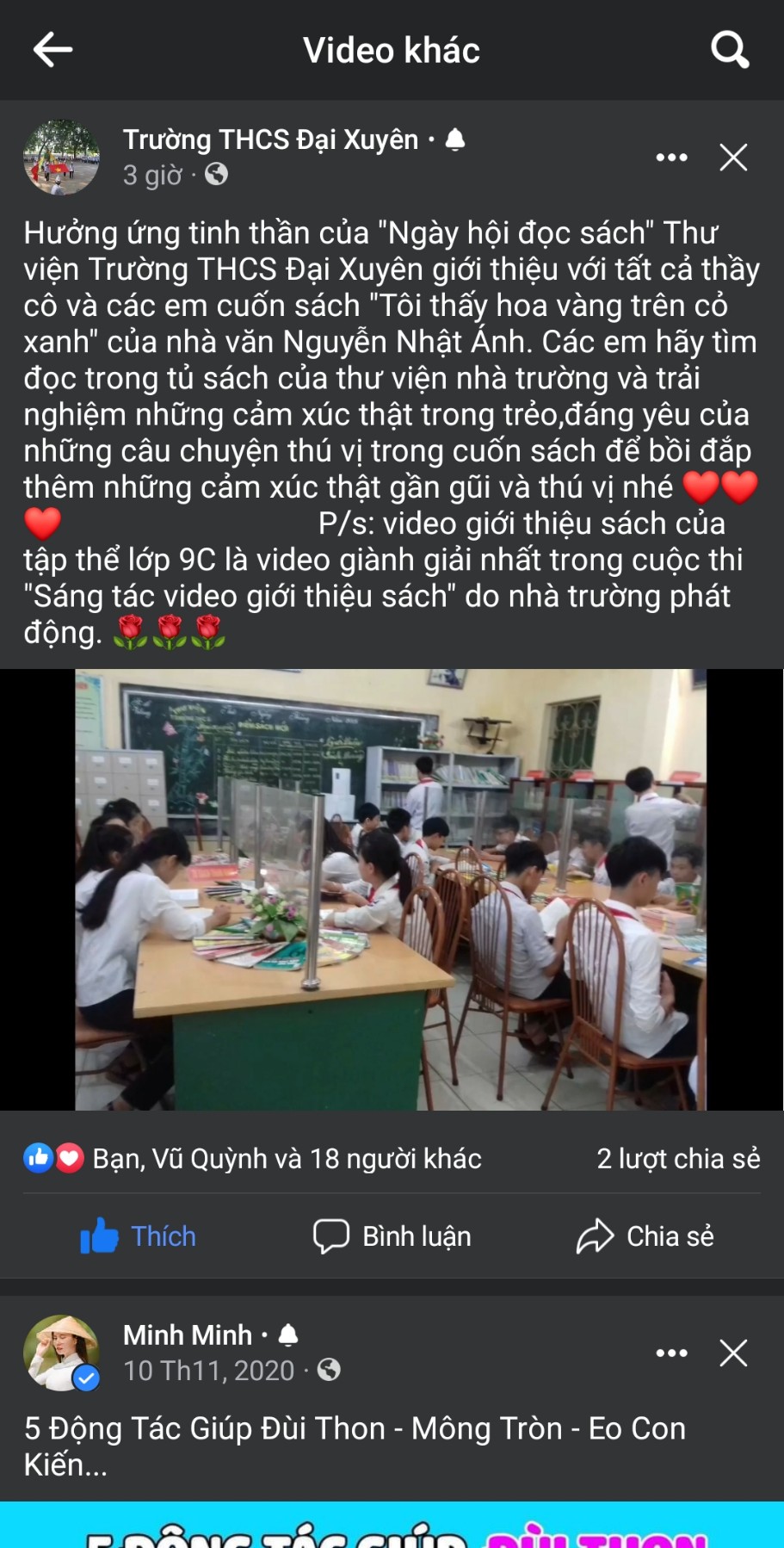Image resolution: width=784 pixels, height=1548 pixels.
Task: Go back using the top-left arrow
Action: point(52,50)
